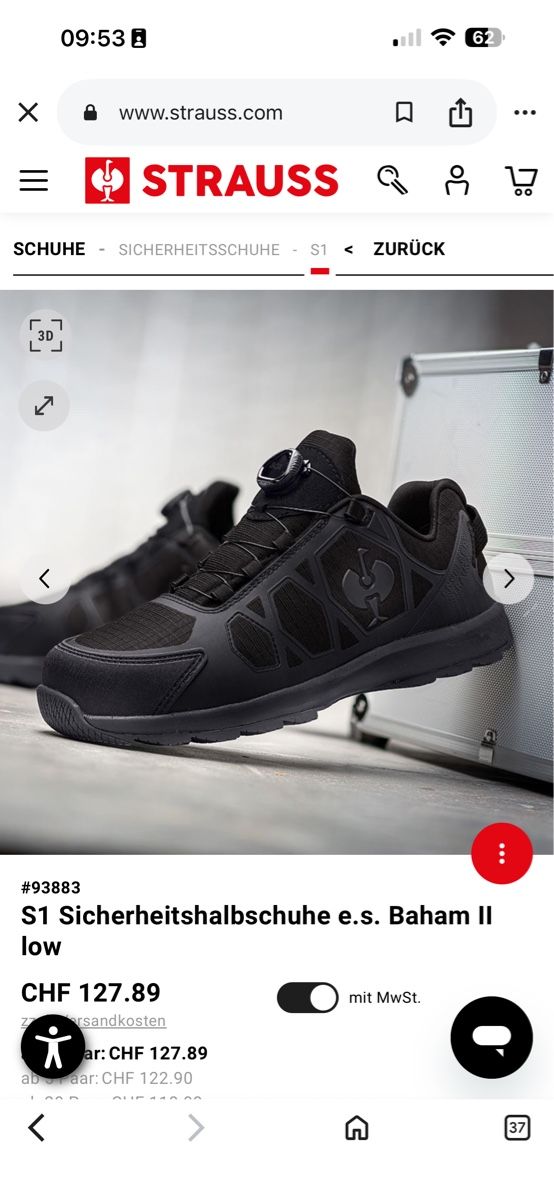This screenshot has width=554, height=1200.
Task: Open the Strauss site search
Action: [391, 180]
